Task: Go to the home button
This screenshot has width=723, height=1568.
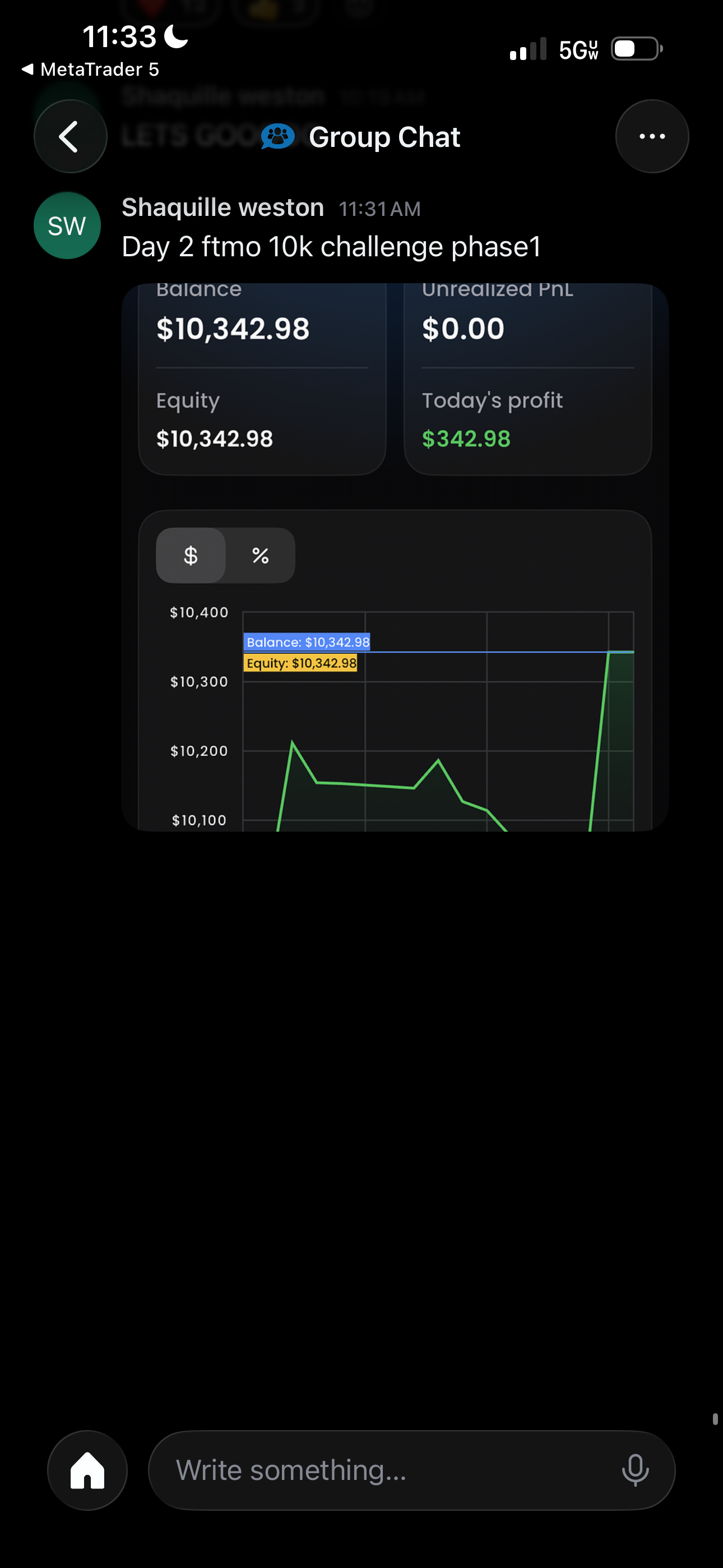Action: pos(87,1469)
